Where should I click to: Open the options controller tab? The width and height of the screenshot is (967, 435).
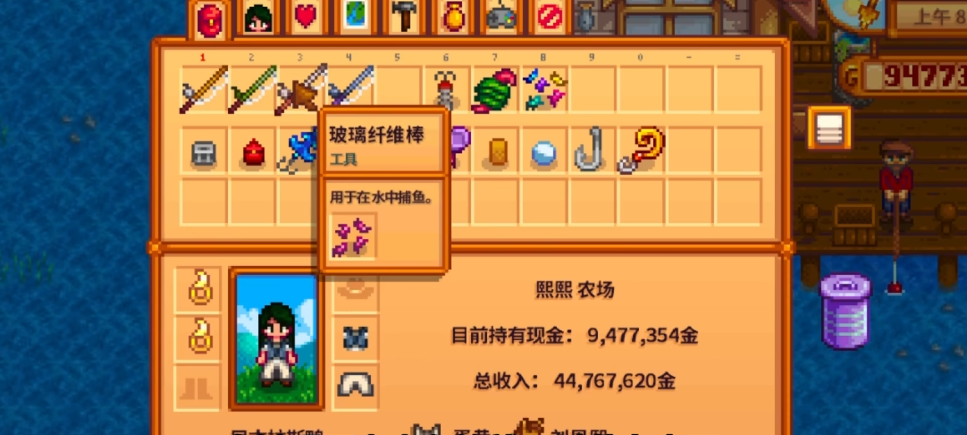(x=501, y=19)
